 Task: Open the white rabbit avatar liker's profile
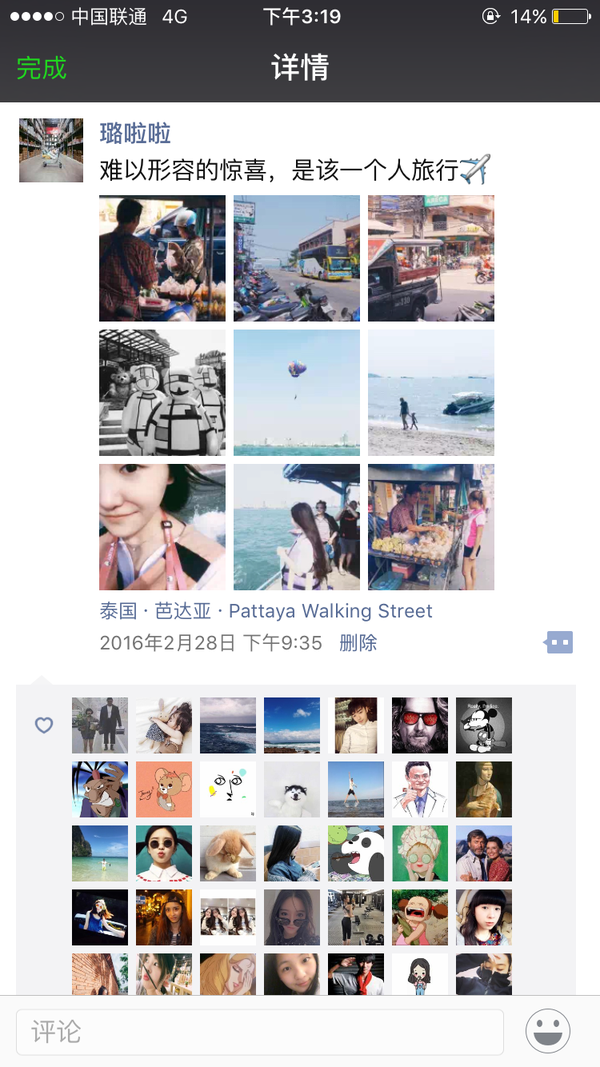coord(228,853)
